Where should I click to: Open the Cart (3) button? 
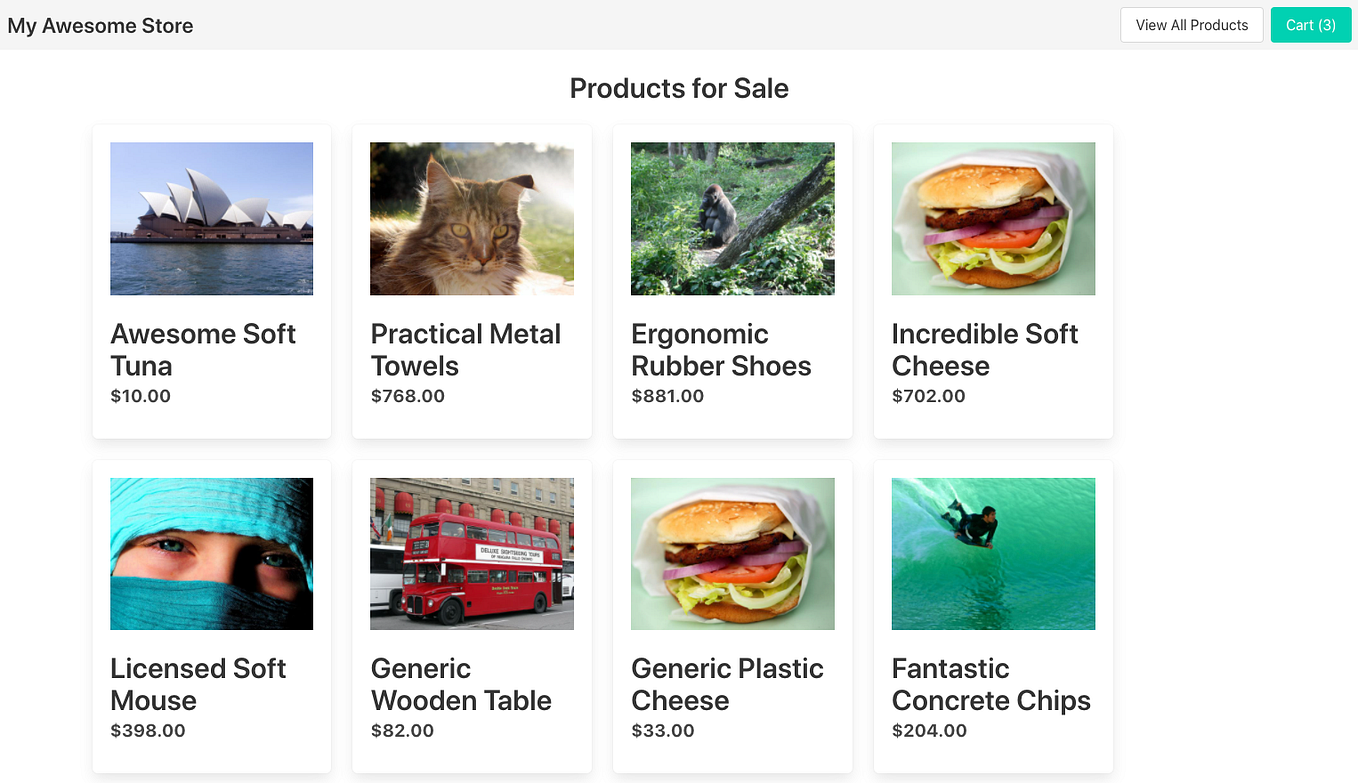(x=1310, y=25)
